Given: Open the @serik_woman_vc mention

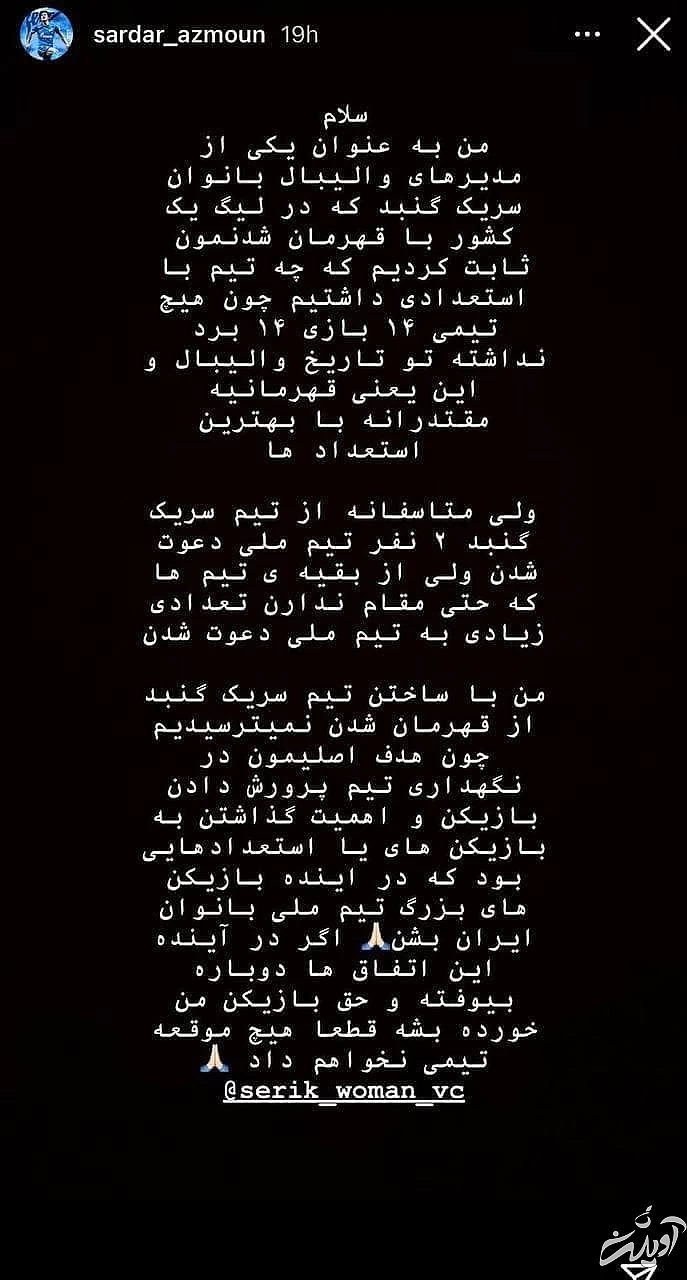Looking at the screenshot, I should coord(344,1092).
